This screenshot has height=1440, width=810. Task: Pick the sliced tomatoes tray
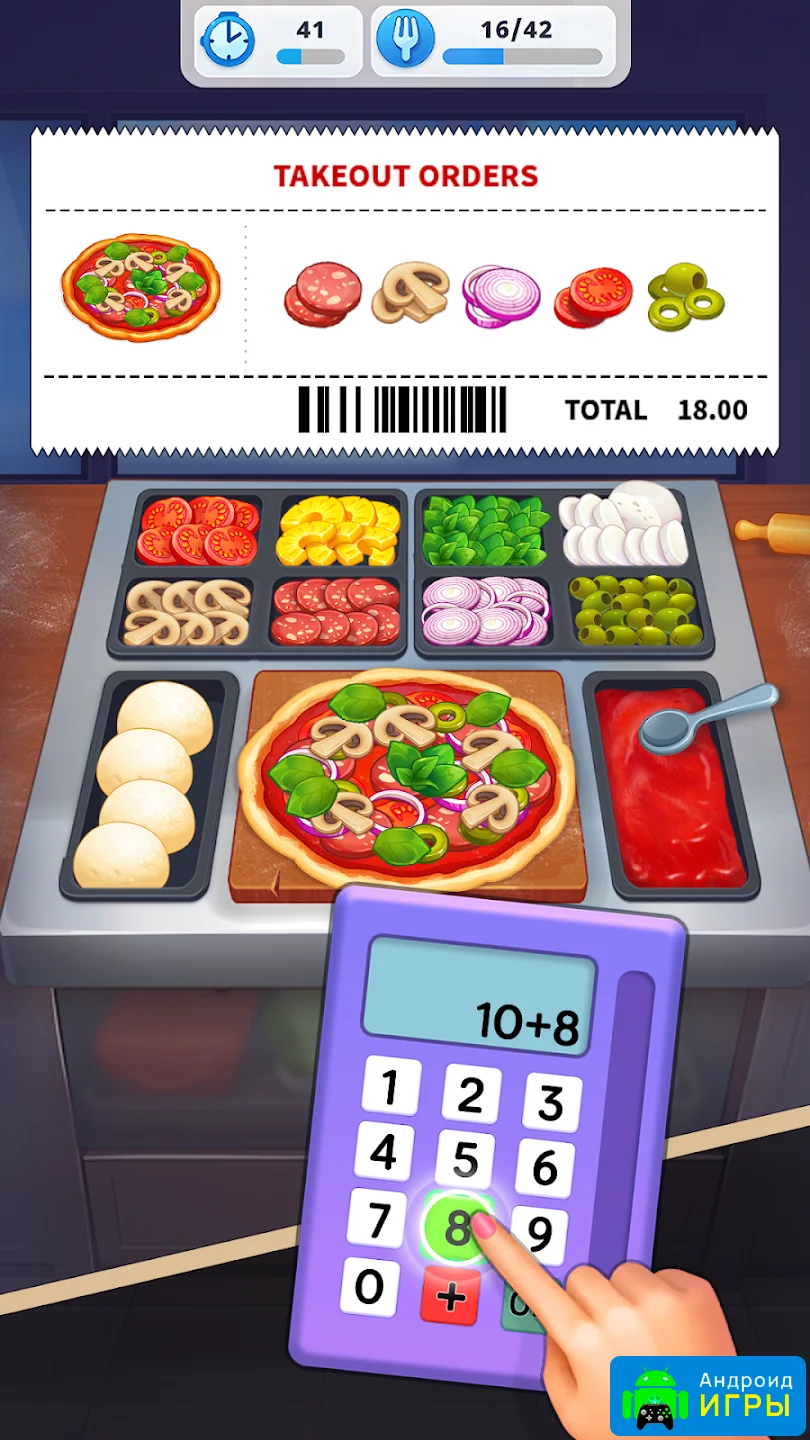pos(197,529)
